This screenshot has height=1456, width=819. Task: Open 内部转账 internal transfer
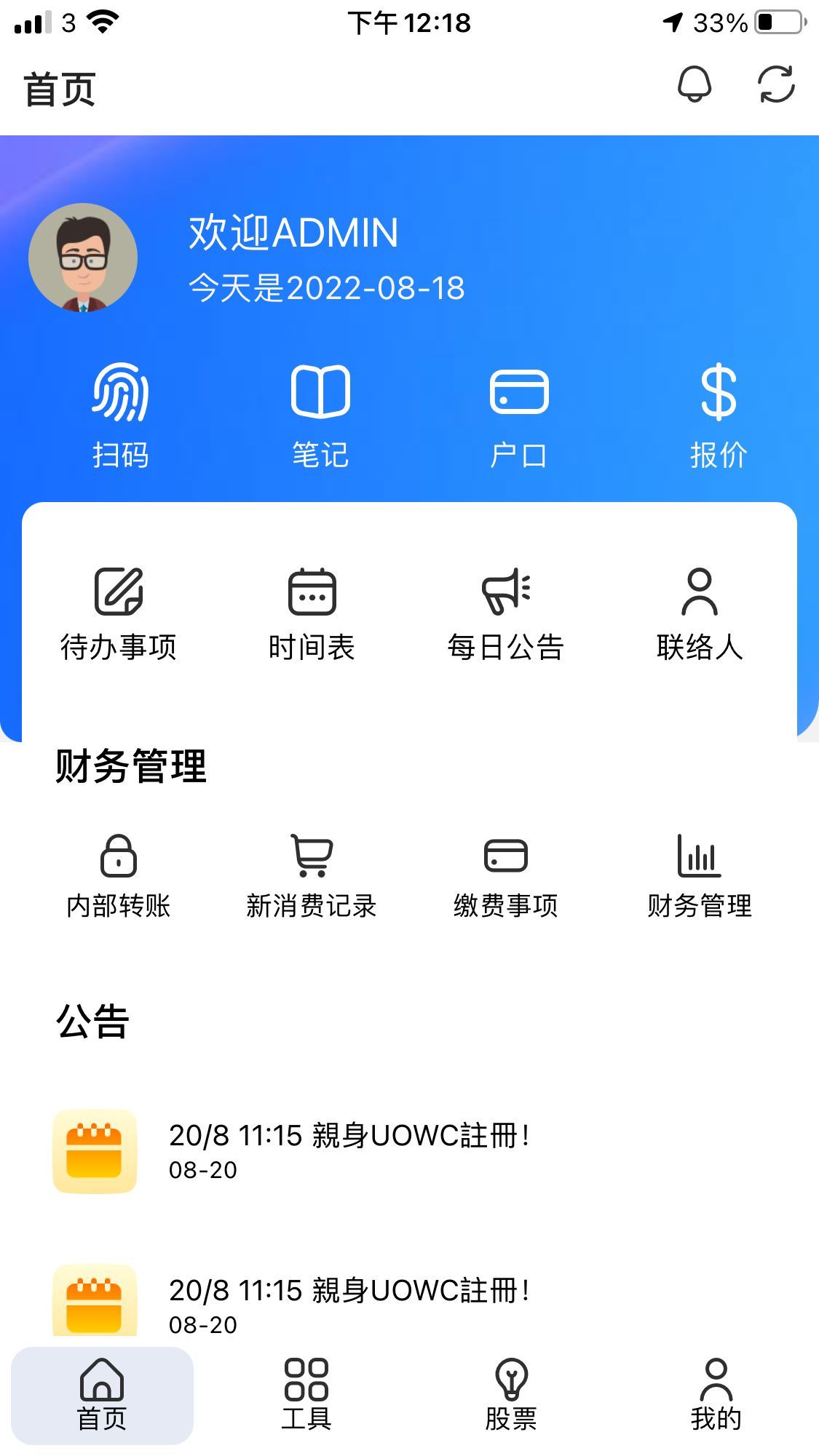(119, 877)
